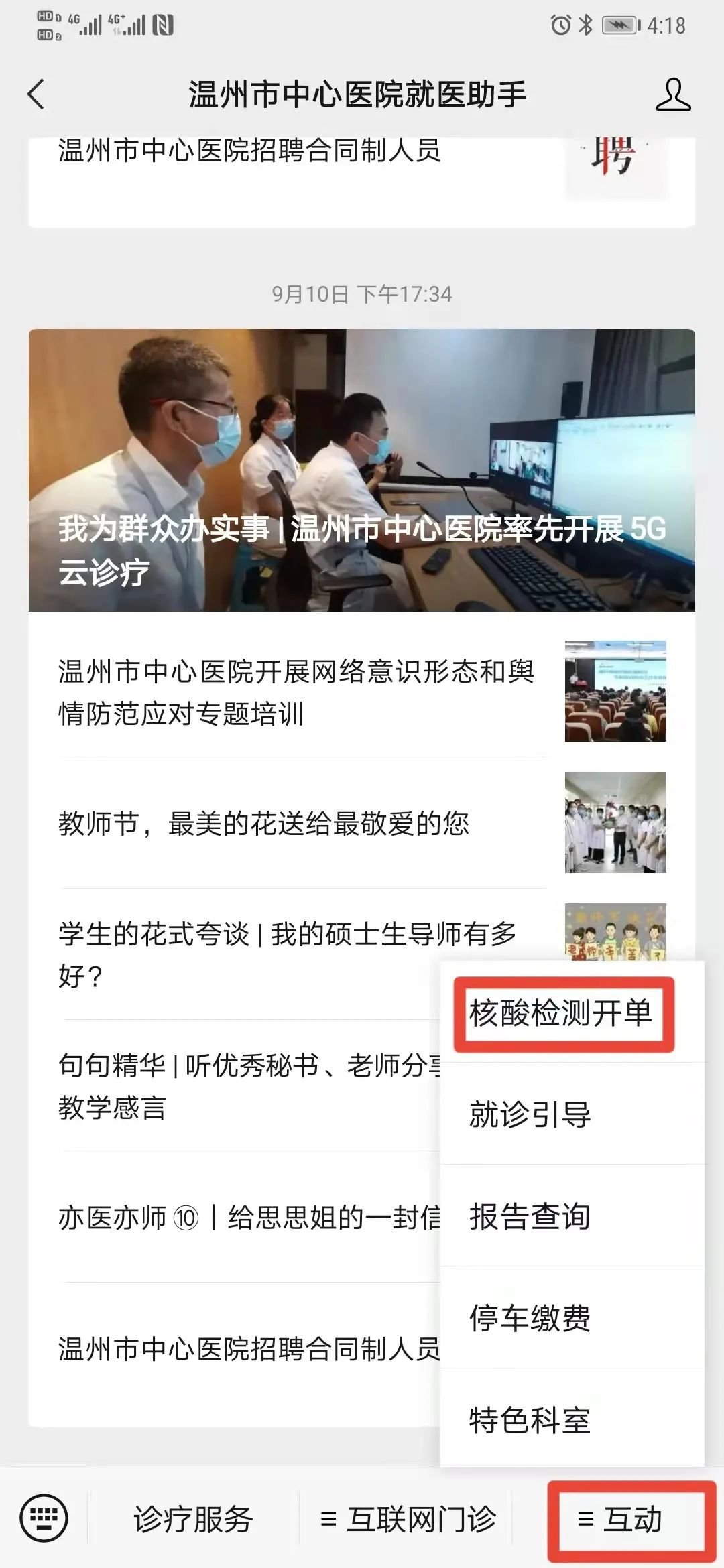Open the account profile icon
724x1568 pixels.
[x=672, y=94]
